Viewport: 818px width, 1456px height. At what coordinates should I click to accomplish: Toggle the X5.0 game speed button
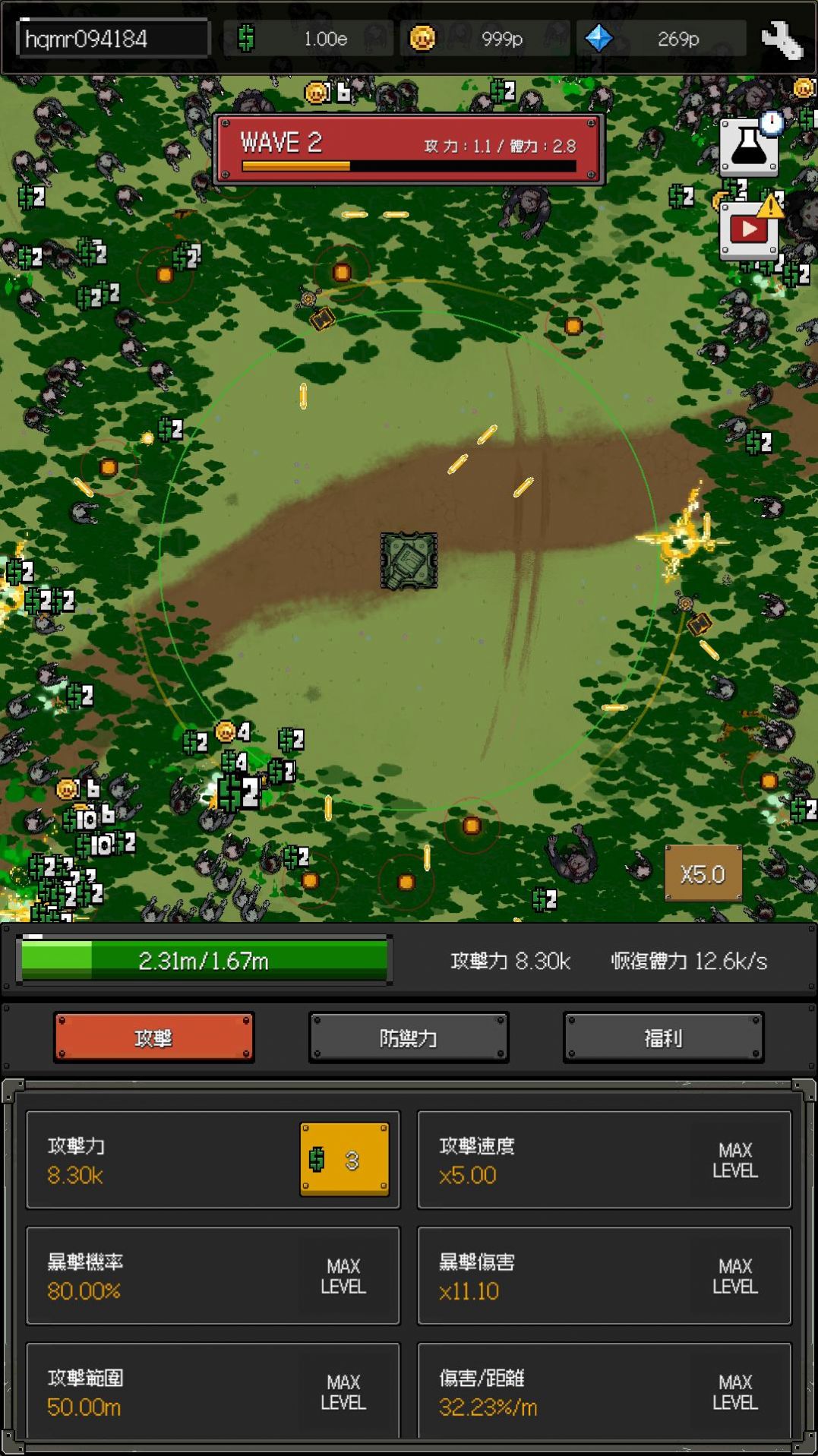coord(703,873)
